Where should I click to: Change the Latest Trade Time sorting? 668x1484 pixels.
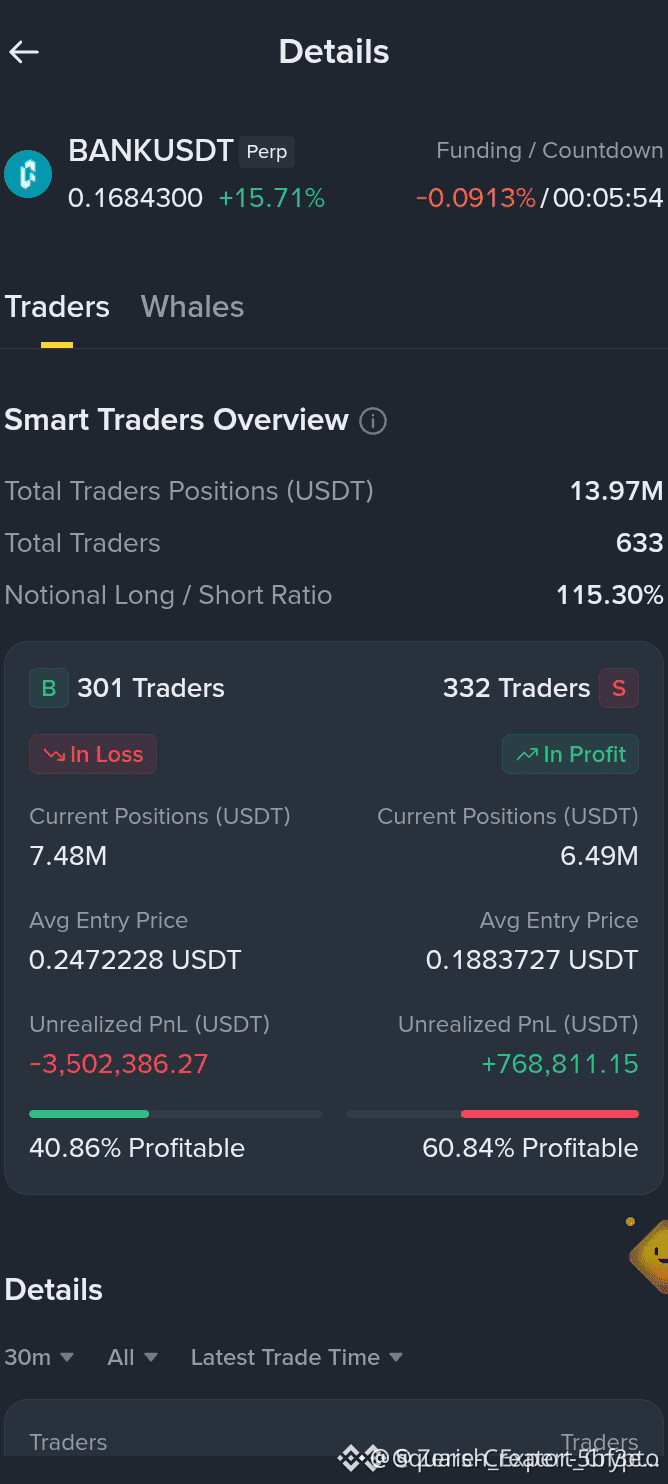click(x=296, y=1357)
